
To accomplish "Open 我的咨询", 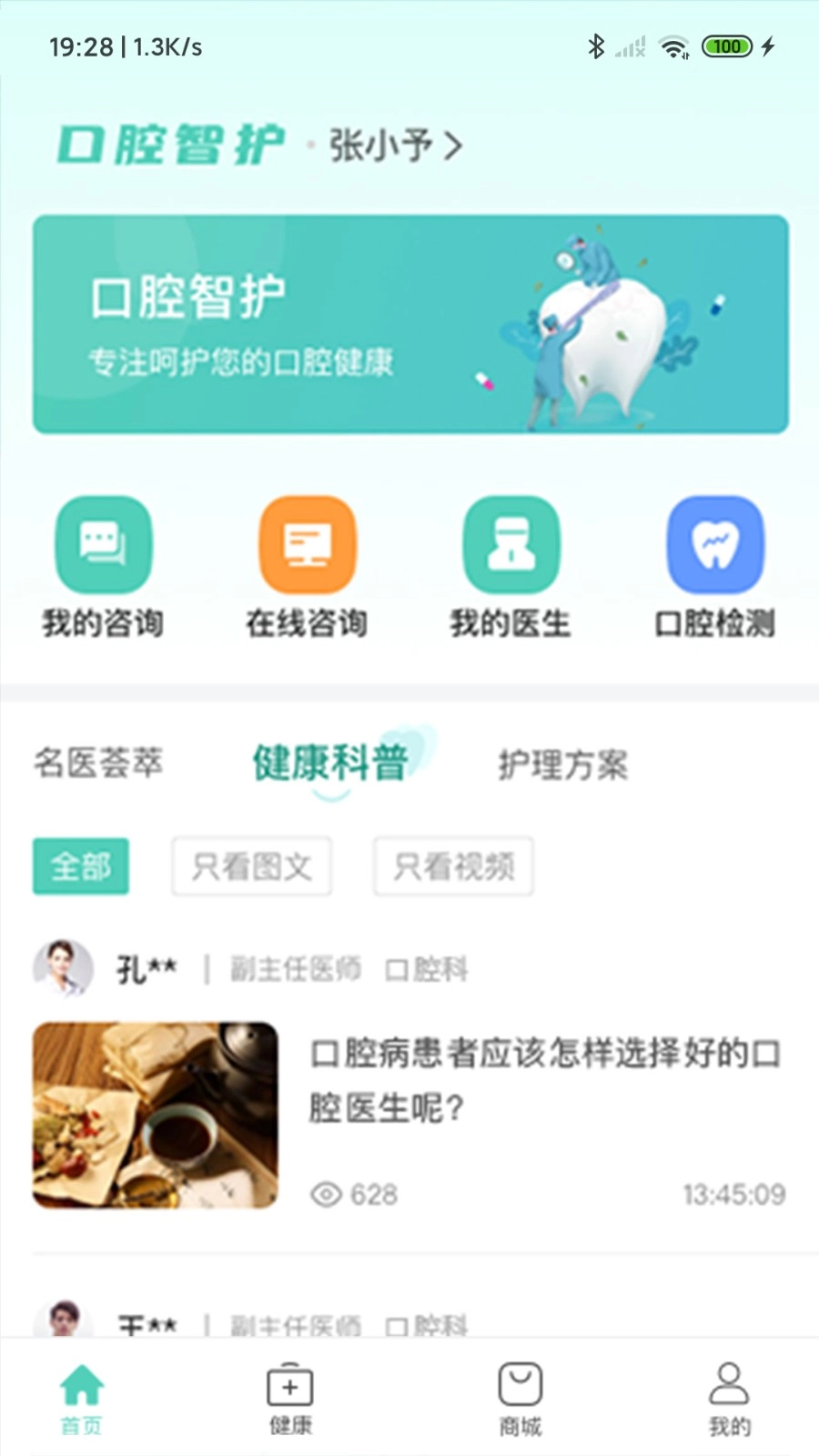I will coord(103,567).
